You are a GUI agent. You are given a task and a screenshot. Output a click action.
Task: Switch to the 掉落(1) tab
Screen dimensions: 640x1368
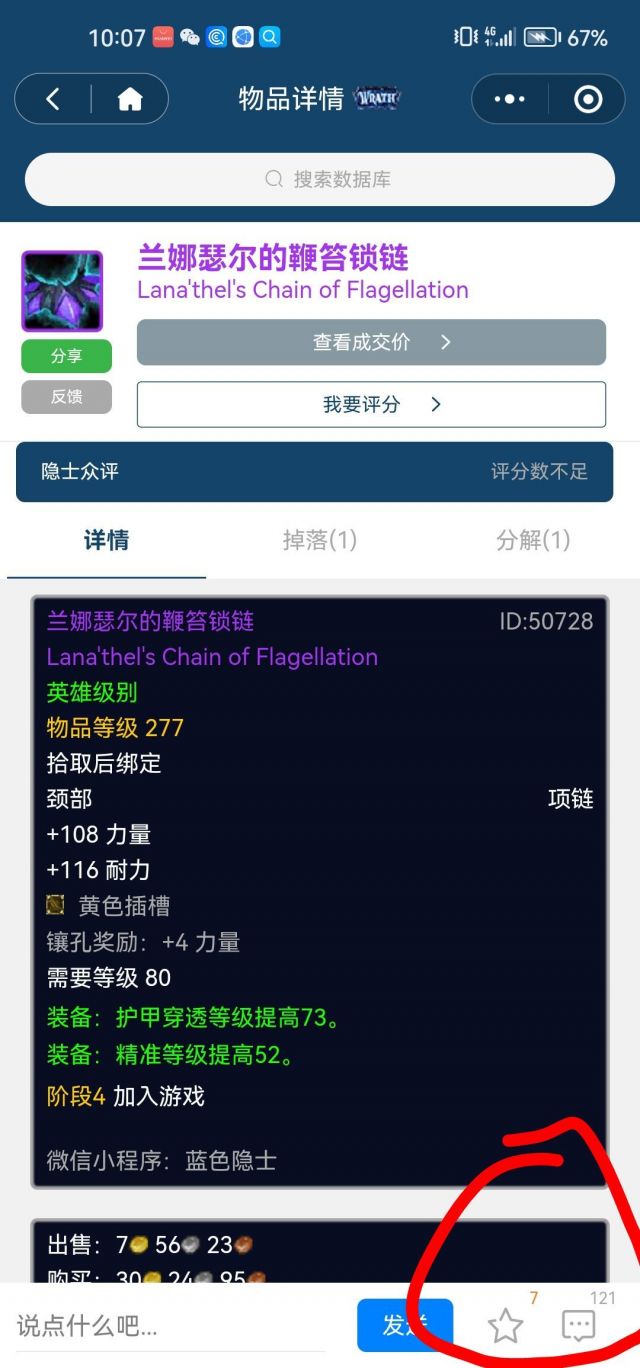click(x=320, y=540)
